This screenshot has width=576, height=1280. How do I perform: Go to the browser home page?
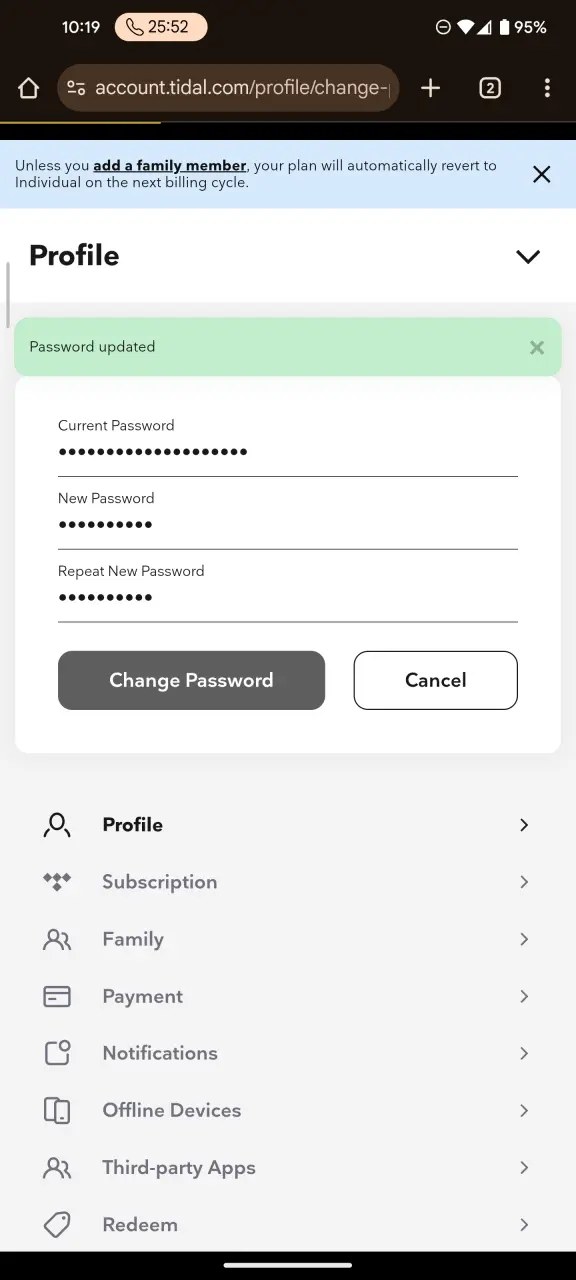(x=28, y=88)
